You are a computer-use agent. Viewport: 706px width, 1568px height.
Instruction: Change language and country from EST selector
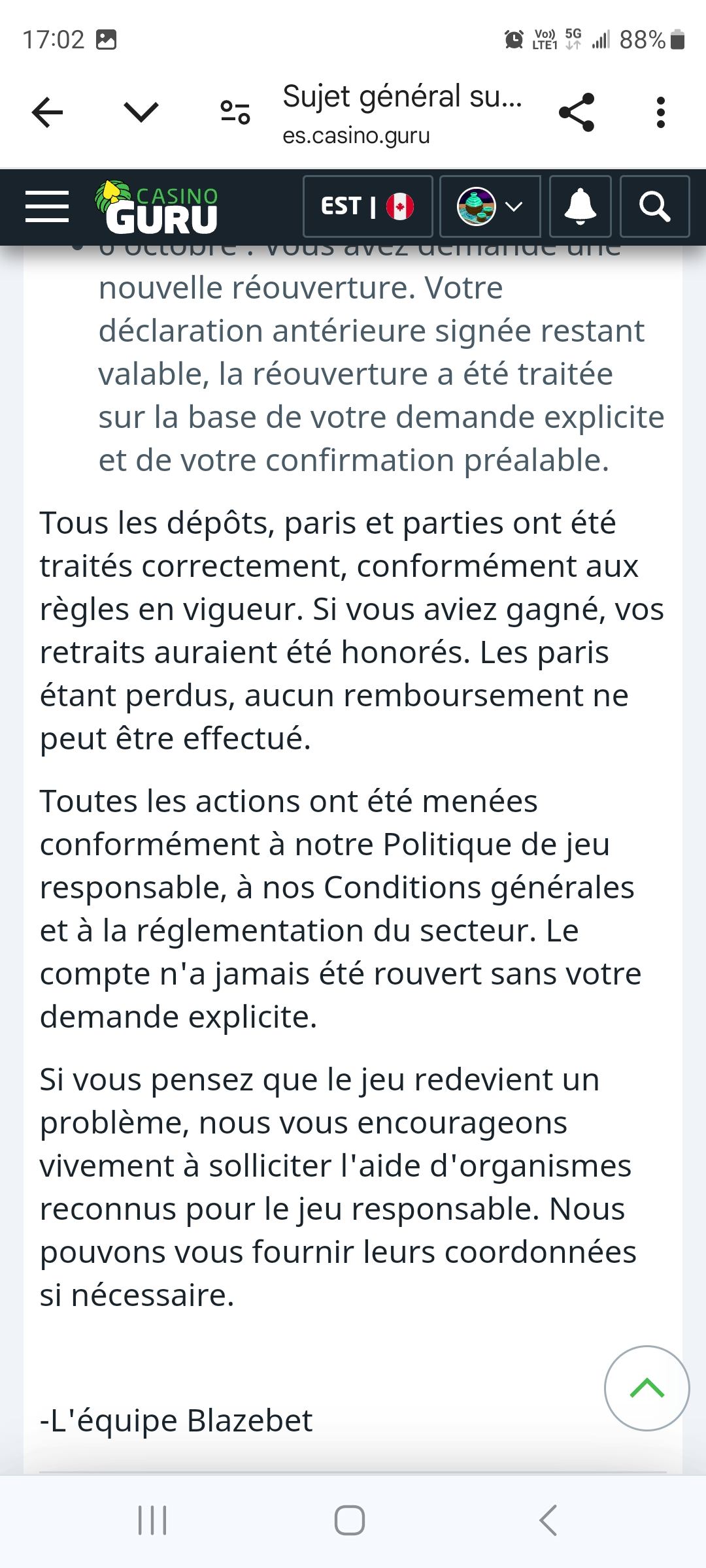coord(367,206)
